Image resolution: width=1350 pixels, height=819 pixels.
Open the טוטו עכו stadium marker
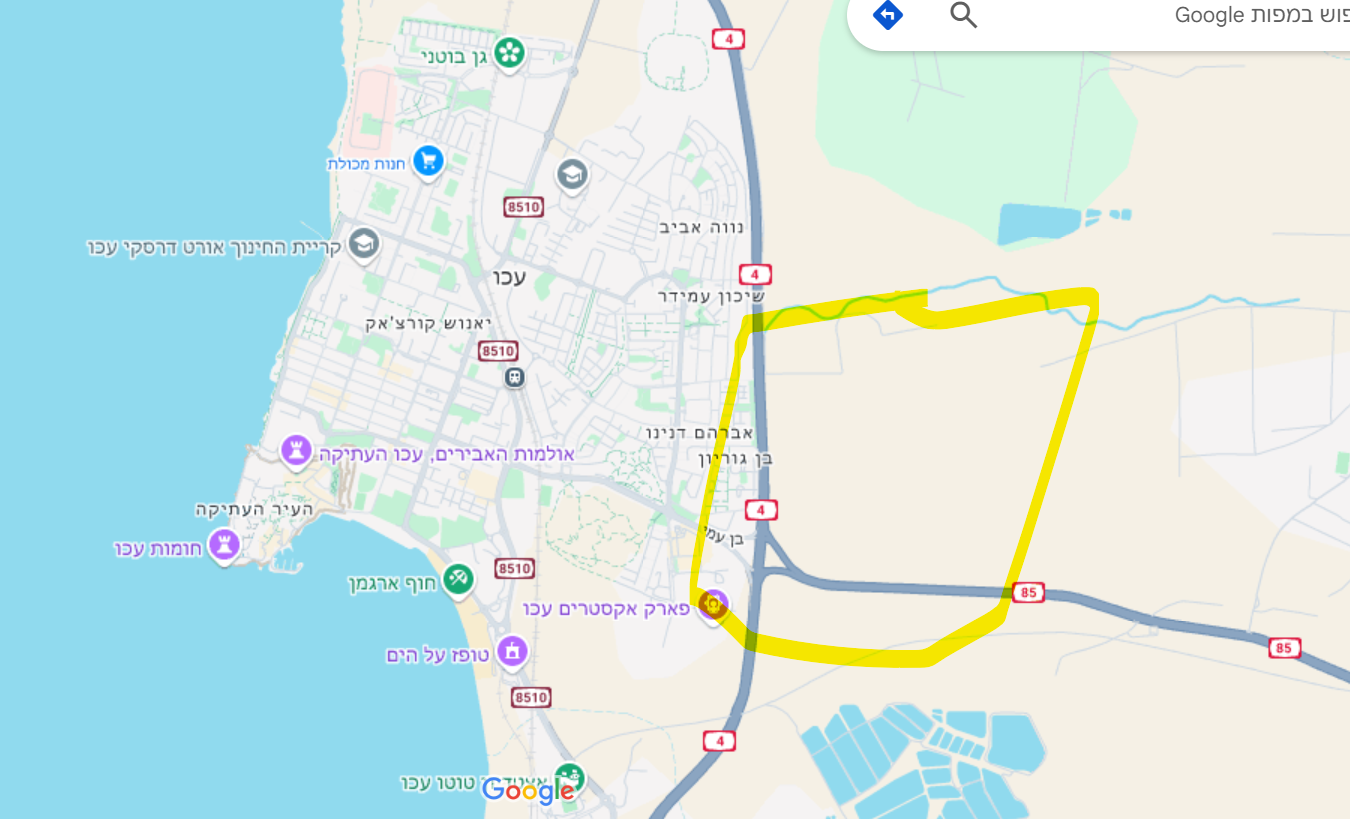(x=569, y=777)
